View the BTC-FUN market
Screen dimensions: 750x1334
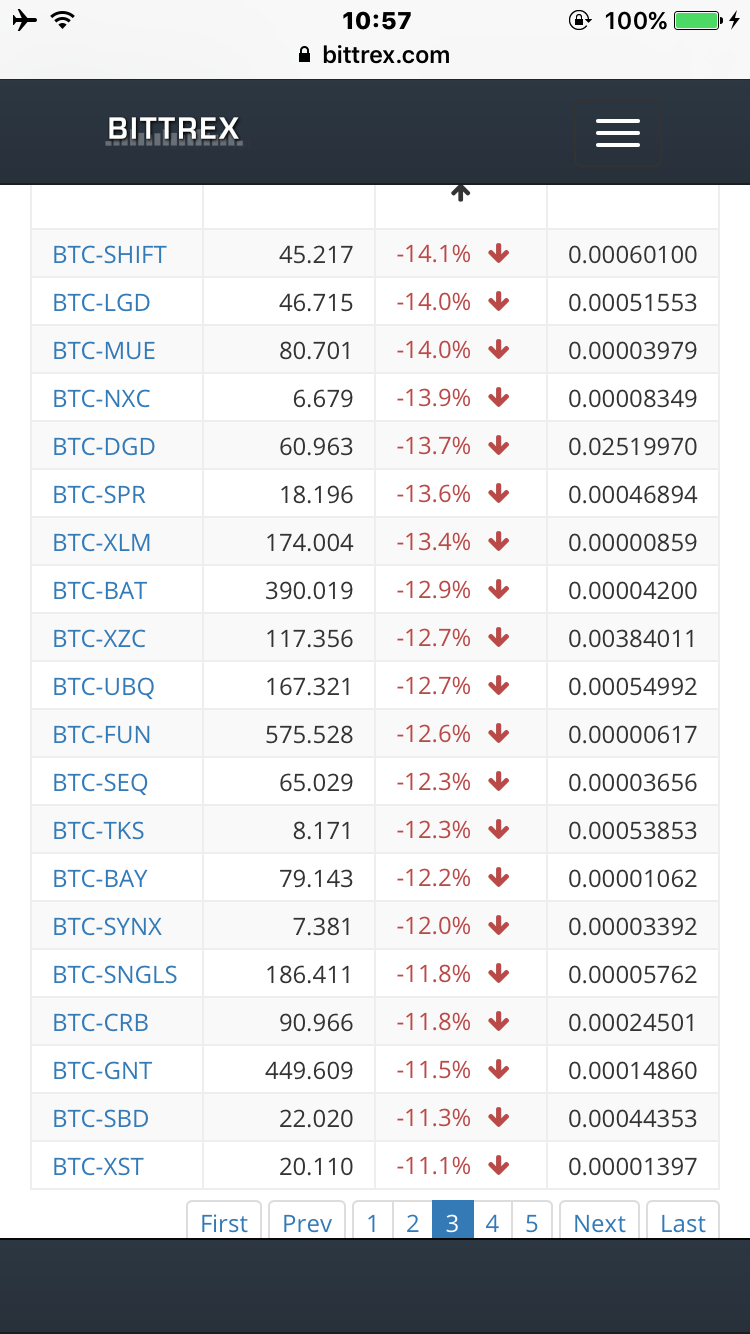tap(102, 734)
